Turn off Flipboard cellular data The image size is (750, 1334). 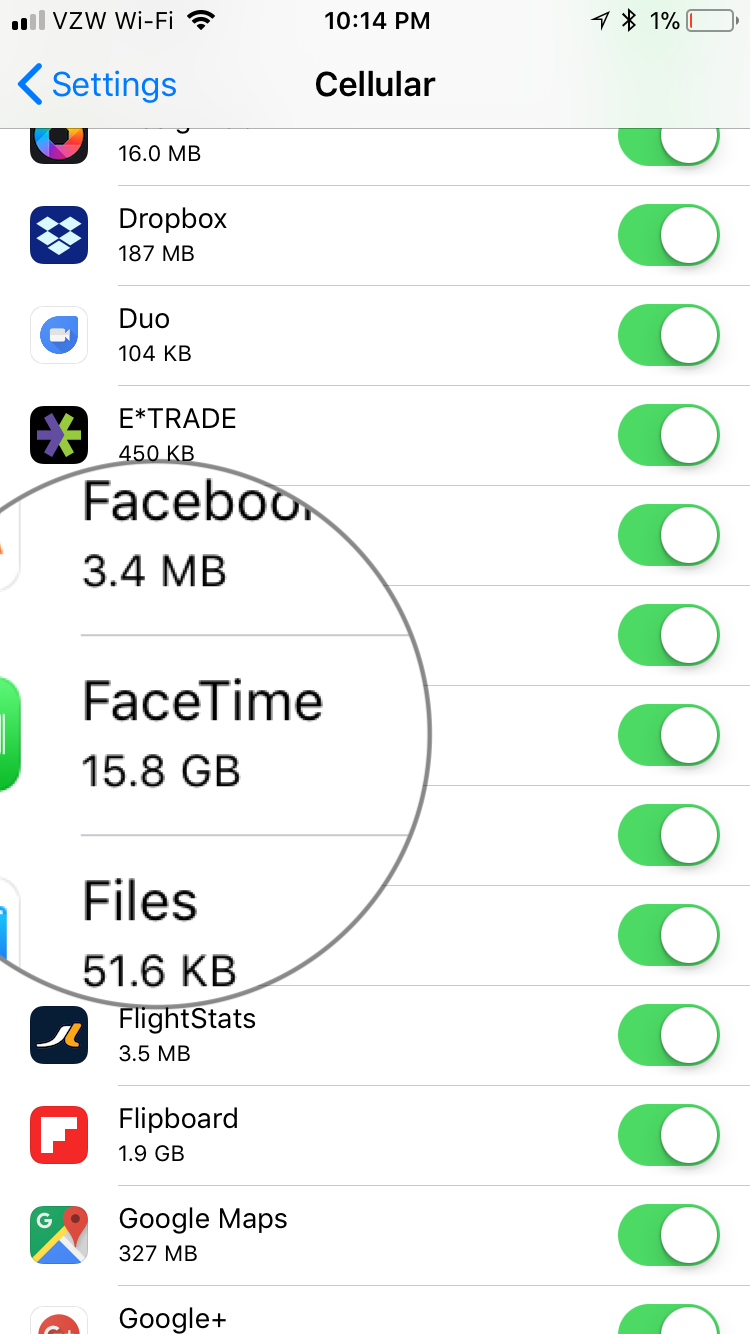668,1136
